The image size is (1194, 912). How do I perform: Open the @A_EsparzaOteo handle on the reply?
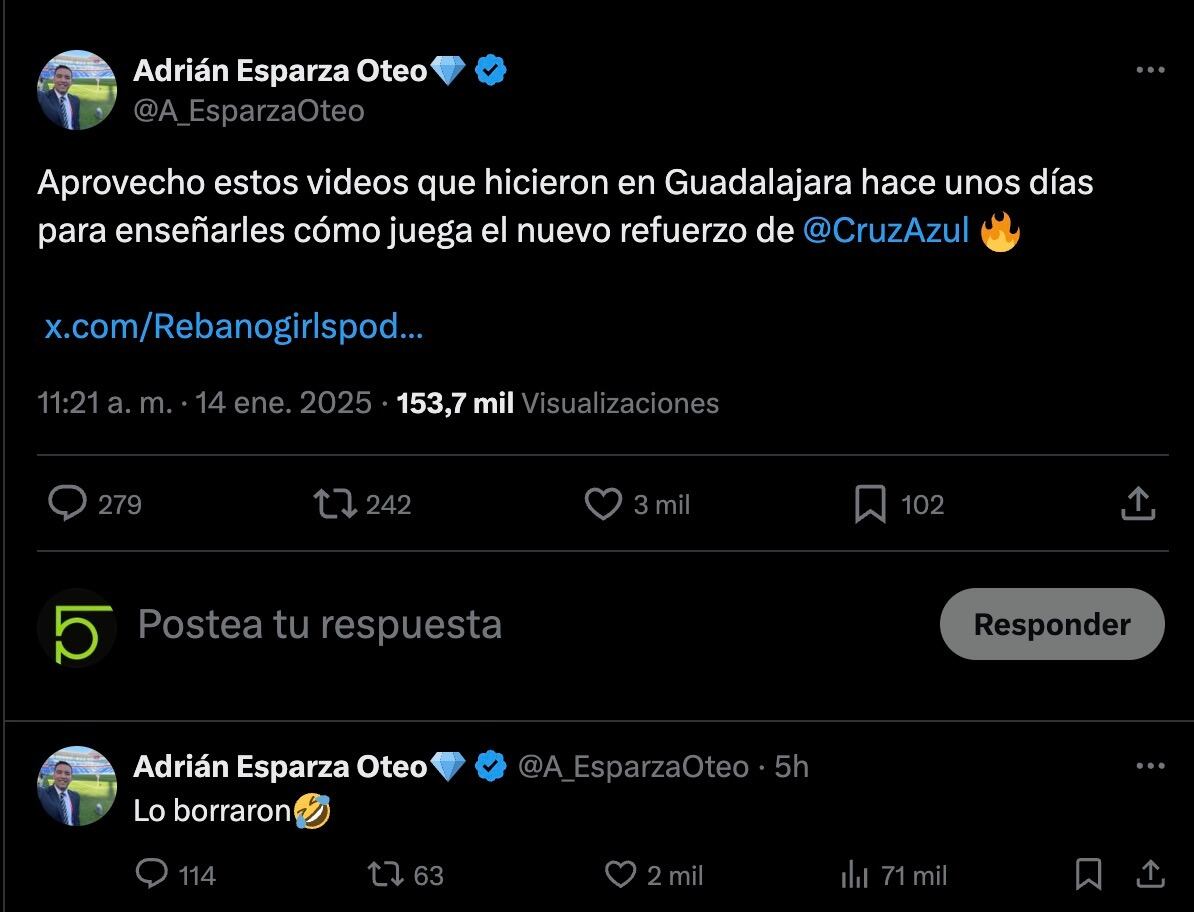coord(632,767)
